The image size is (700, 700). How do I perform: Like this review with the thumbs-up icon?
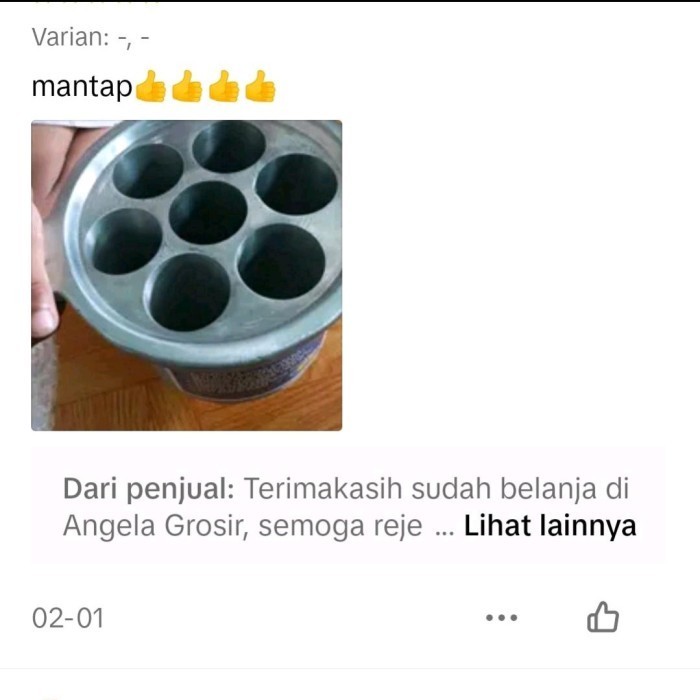602,617
